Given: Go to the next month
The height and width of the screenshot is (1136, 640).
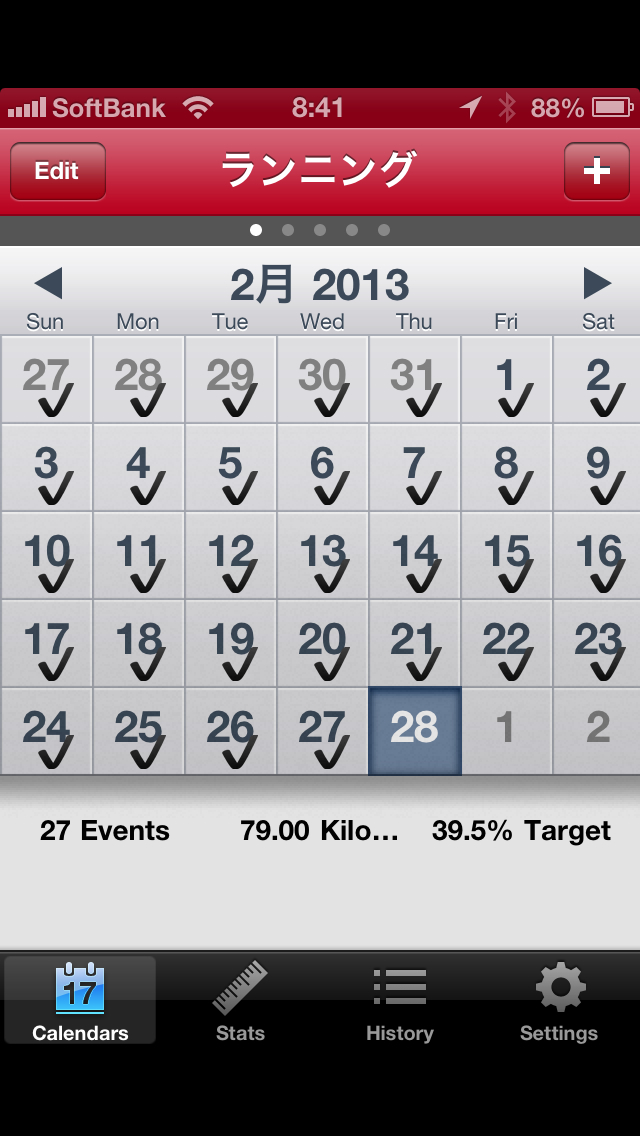Looking at the screenshot, I should (597, 283).
